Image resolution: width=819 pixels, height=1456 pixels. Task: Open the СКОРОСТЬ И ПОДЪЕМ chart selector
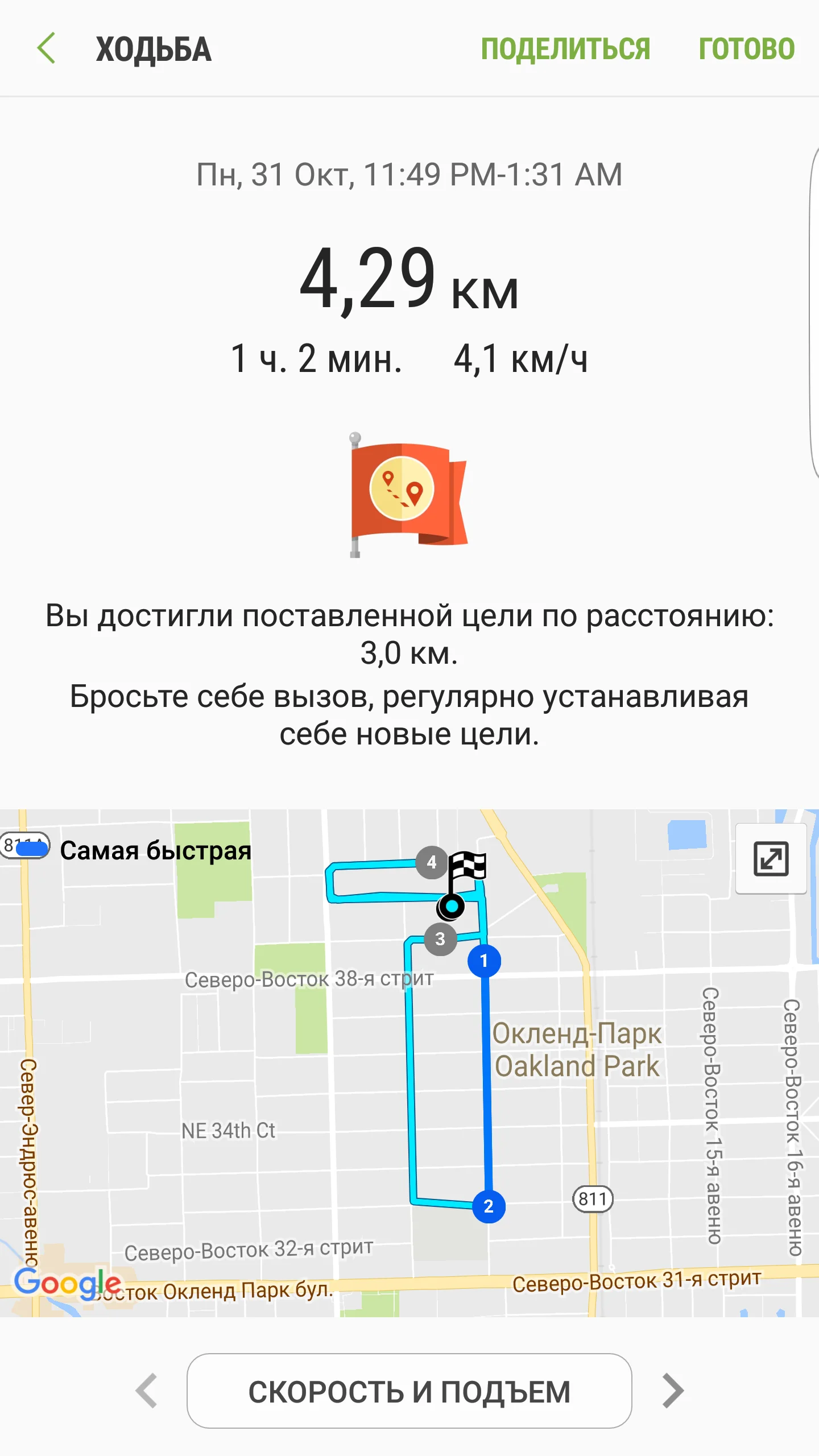pyautogui.click(x=409, y=1391)
